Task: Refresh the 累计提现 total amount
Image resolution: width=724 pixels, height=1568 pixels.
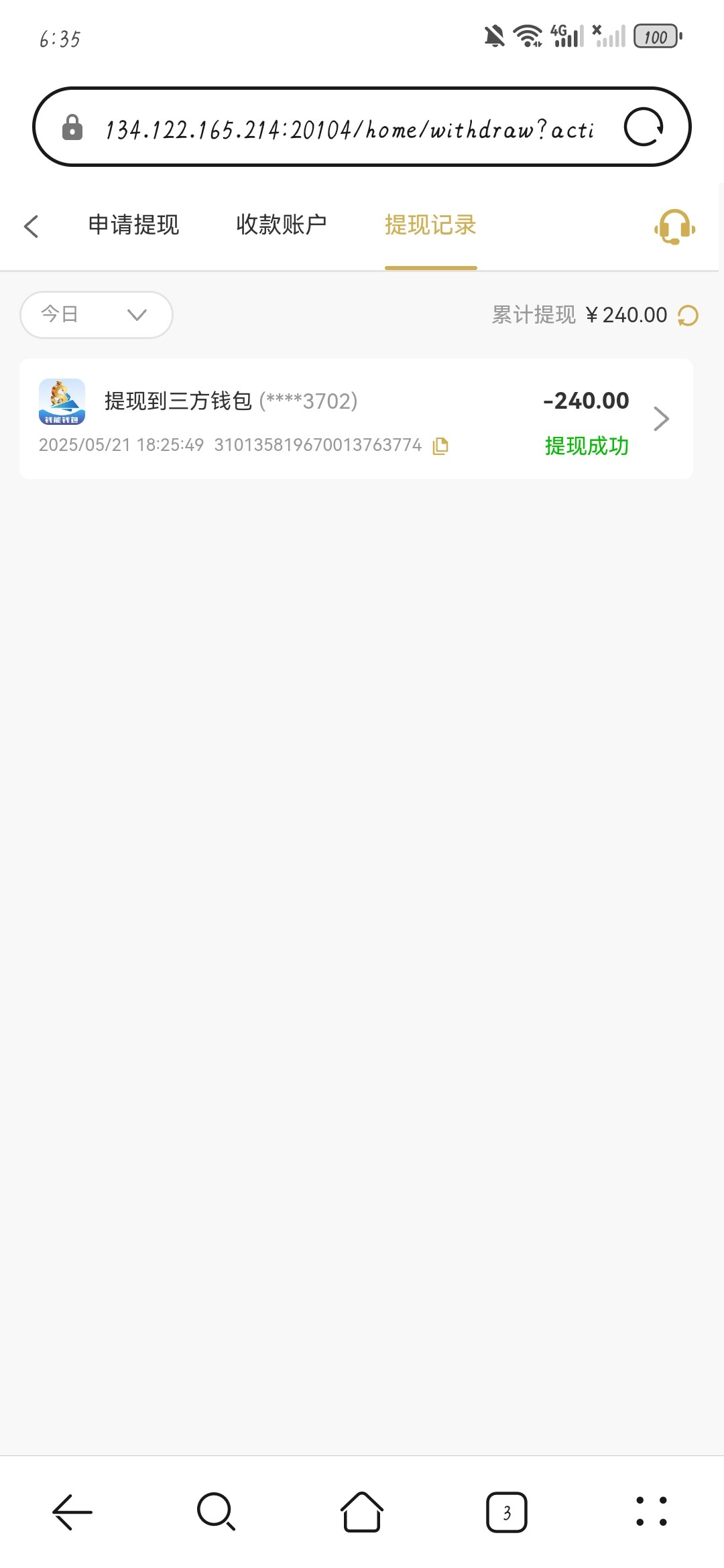Action: point(688,316)
